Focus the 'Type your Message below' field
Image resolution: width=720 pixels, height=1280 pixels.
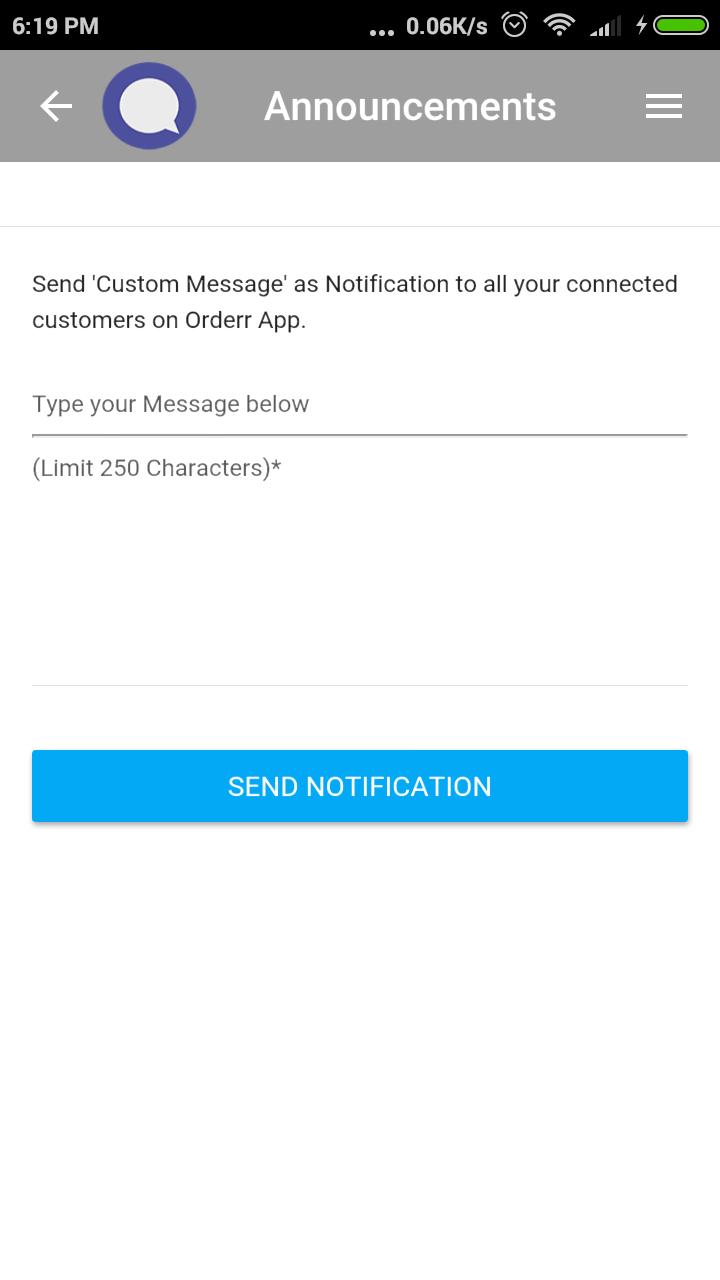(x=359, y=405)
